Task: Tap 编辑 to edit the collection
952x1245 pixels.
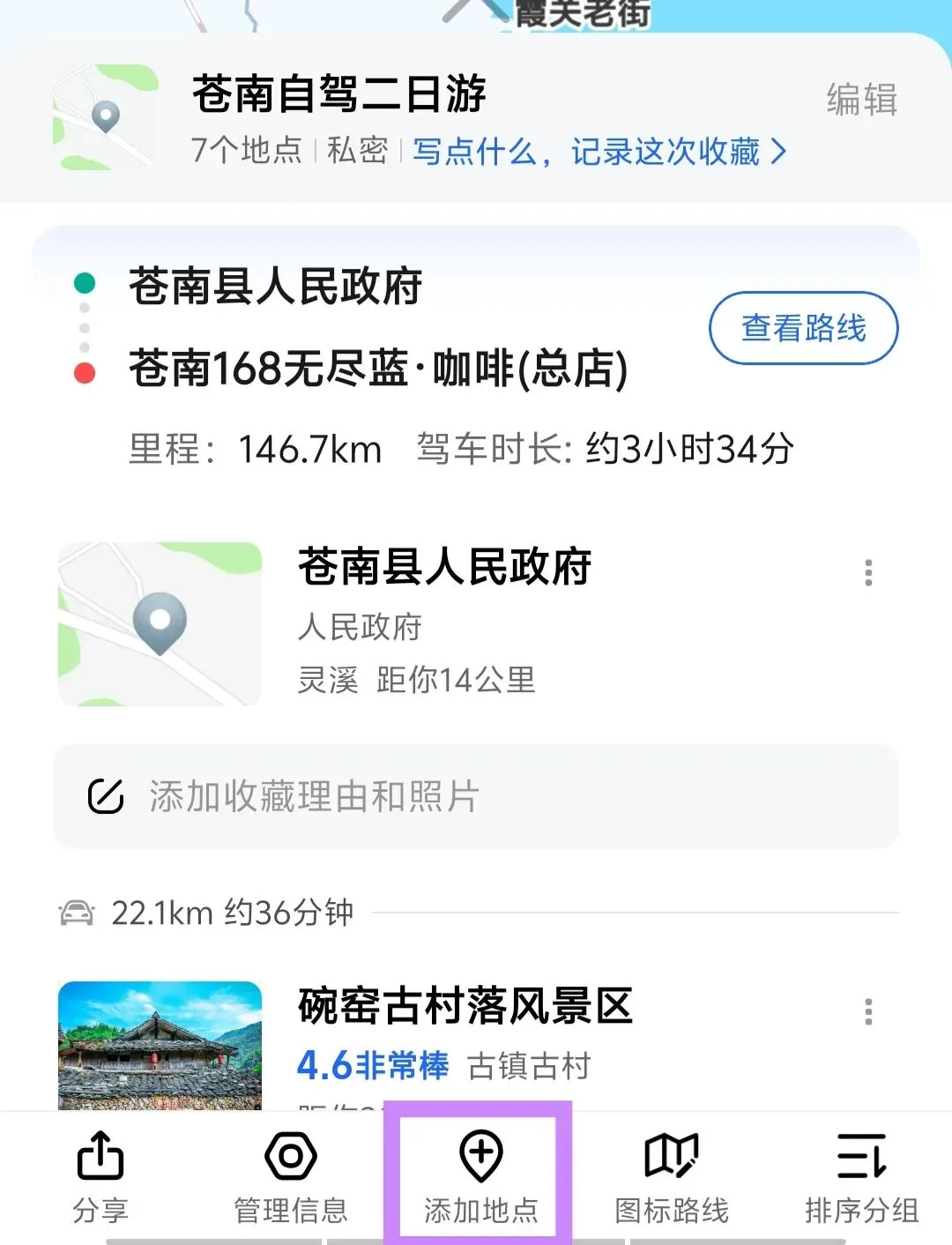Action: [861, 100]
